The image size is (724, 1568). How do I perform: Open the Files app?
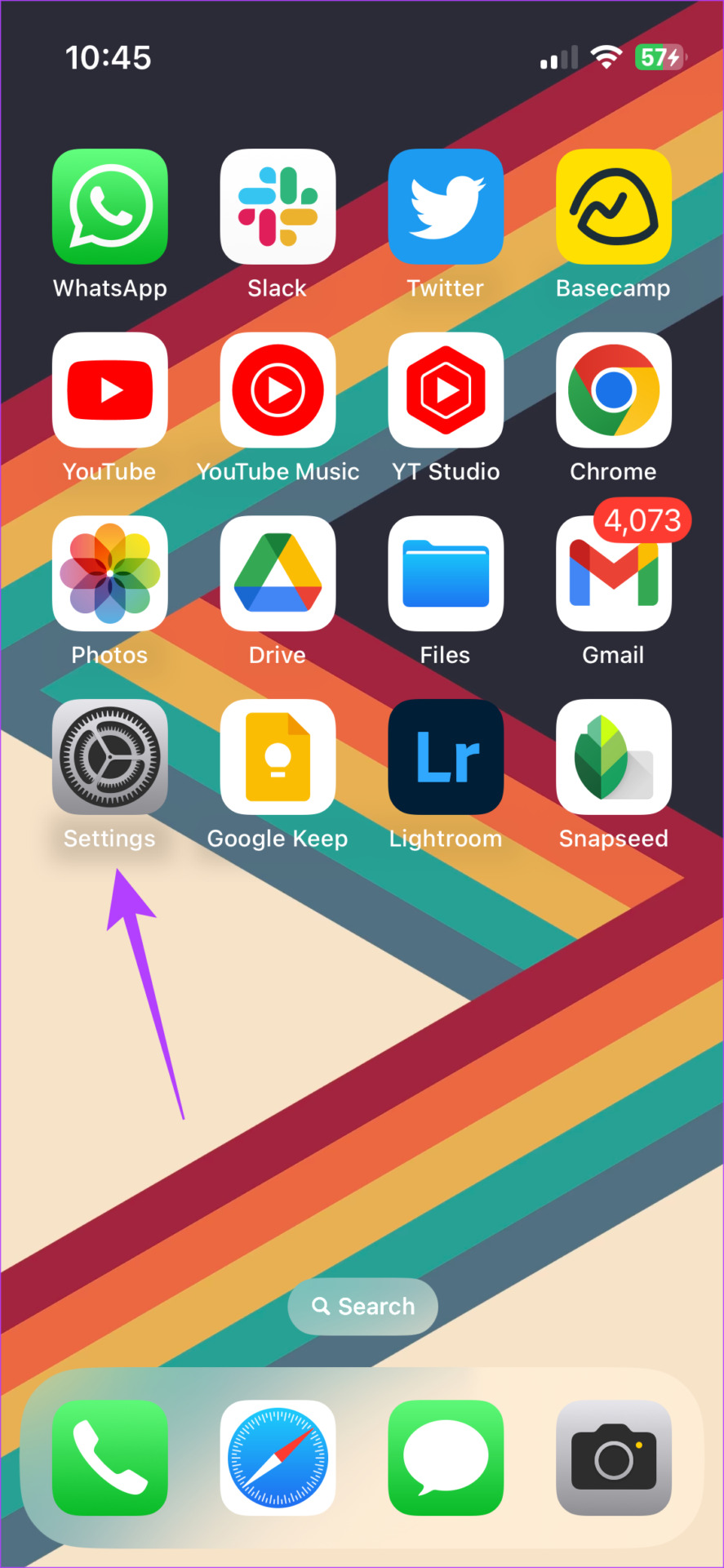(446, 573)
